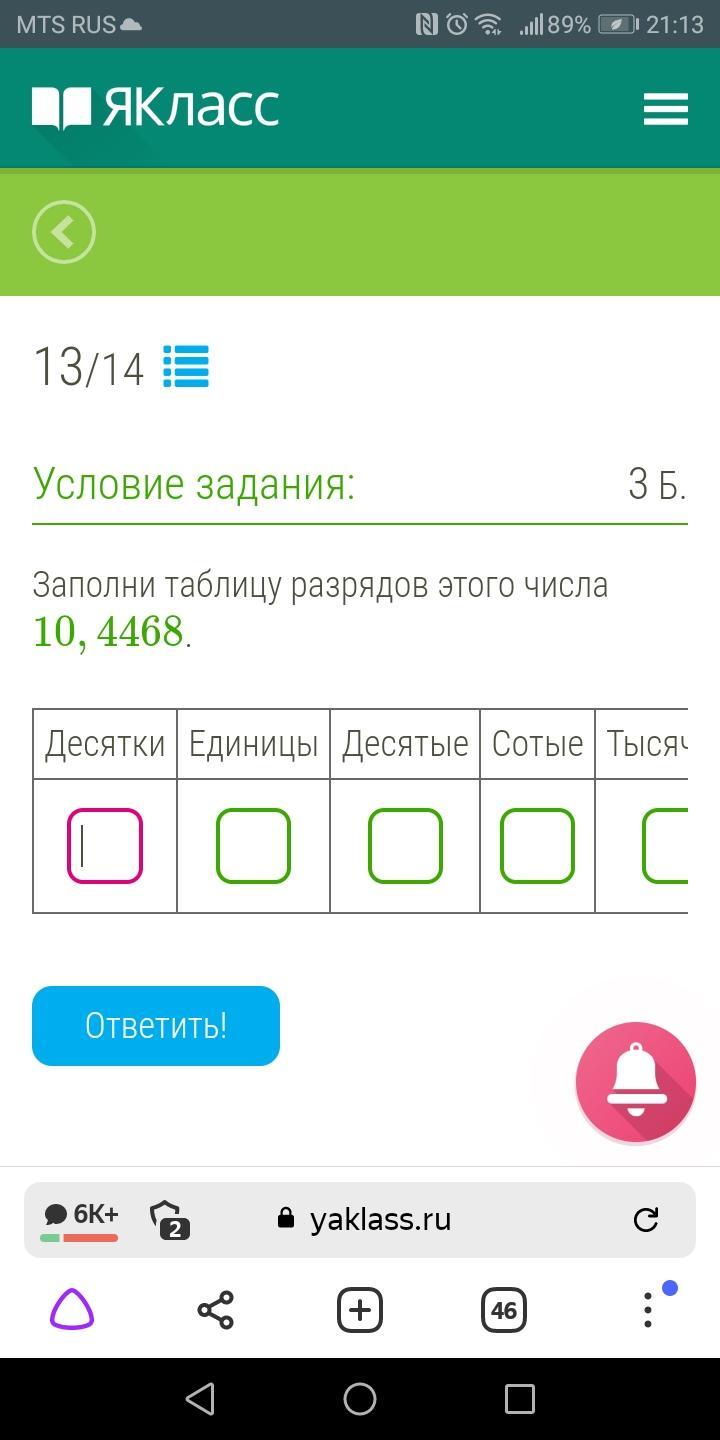Open the pink notification bell
Viewport: 720px width, 1440px height.
(x=635, y=1082)
